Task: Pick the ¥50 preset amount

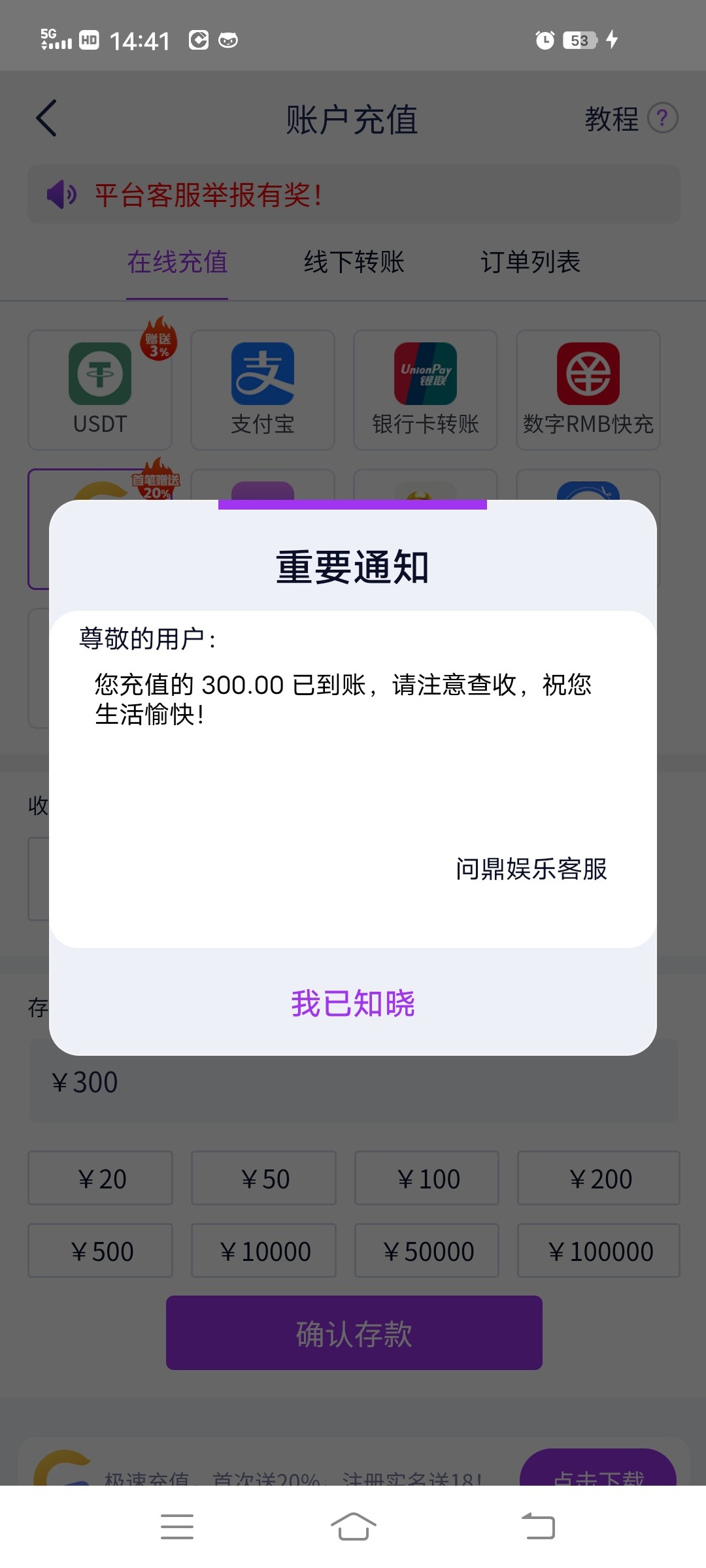Action: [x=263, y=1178]
